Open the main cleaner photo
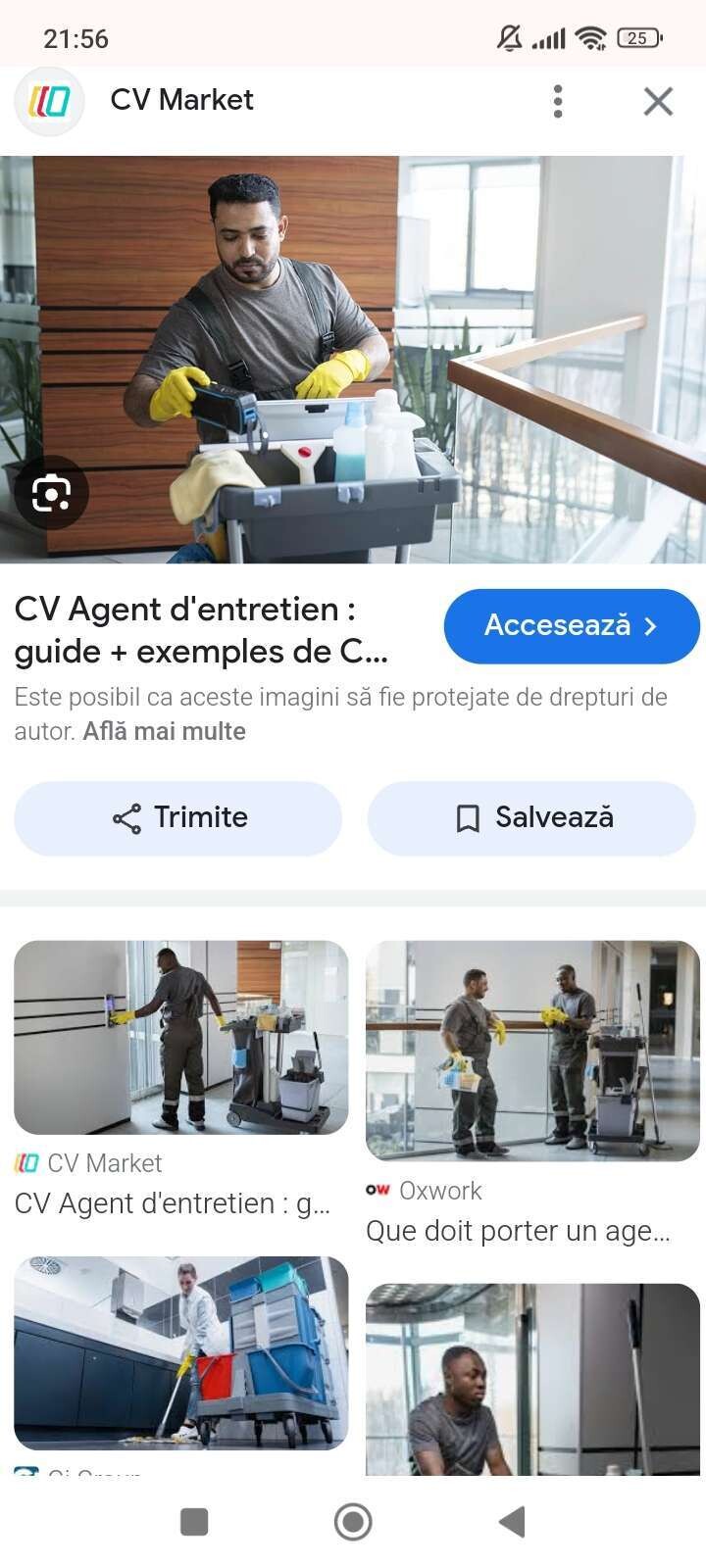The width and height of the screenshot is (706, 1568). (353, 359)
